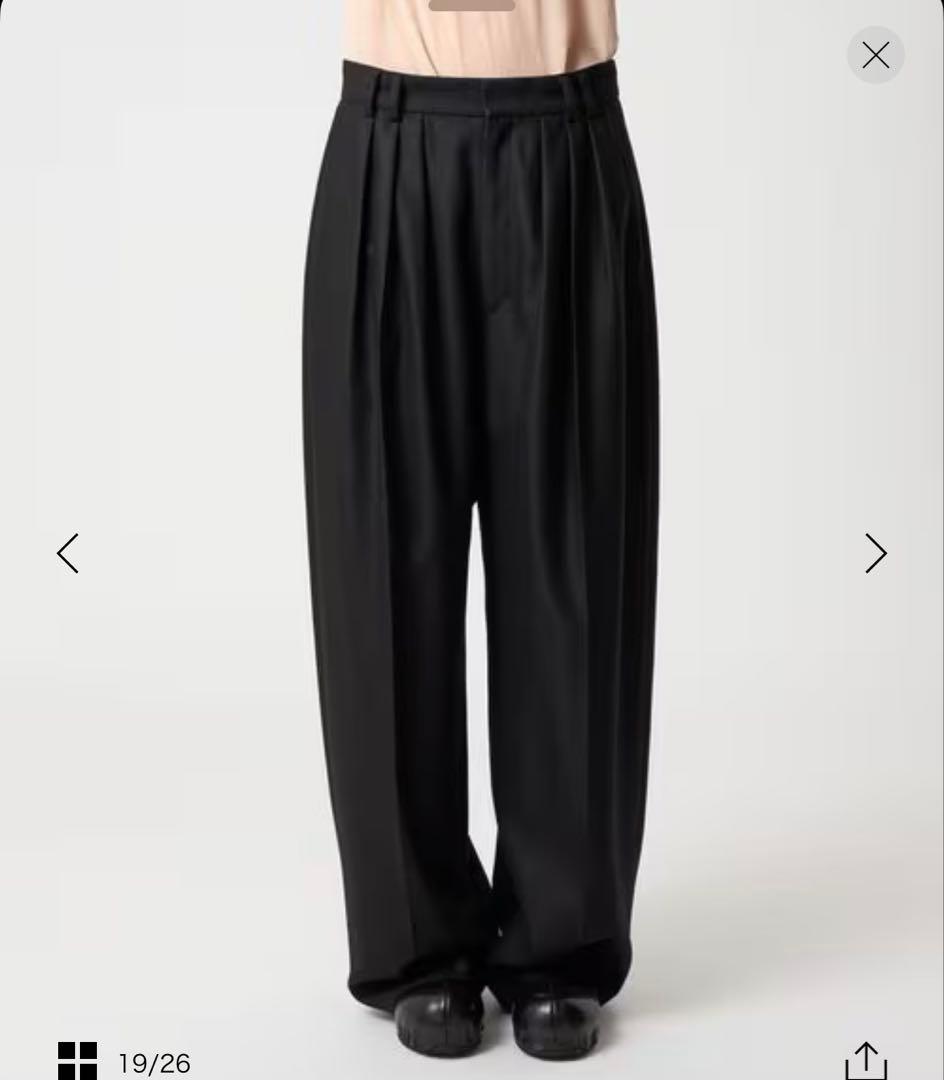
Task: Go to the previous photo
Action: (x=67, y=553)
